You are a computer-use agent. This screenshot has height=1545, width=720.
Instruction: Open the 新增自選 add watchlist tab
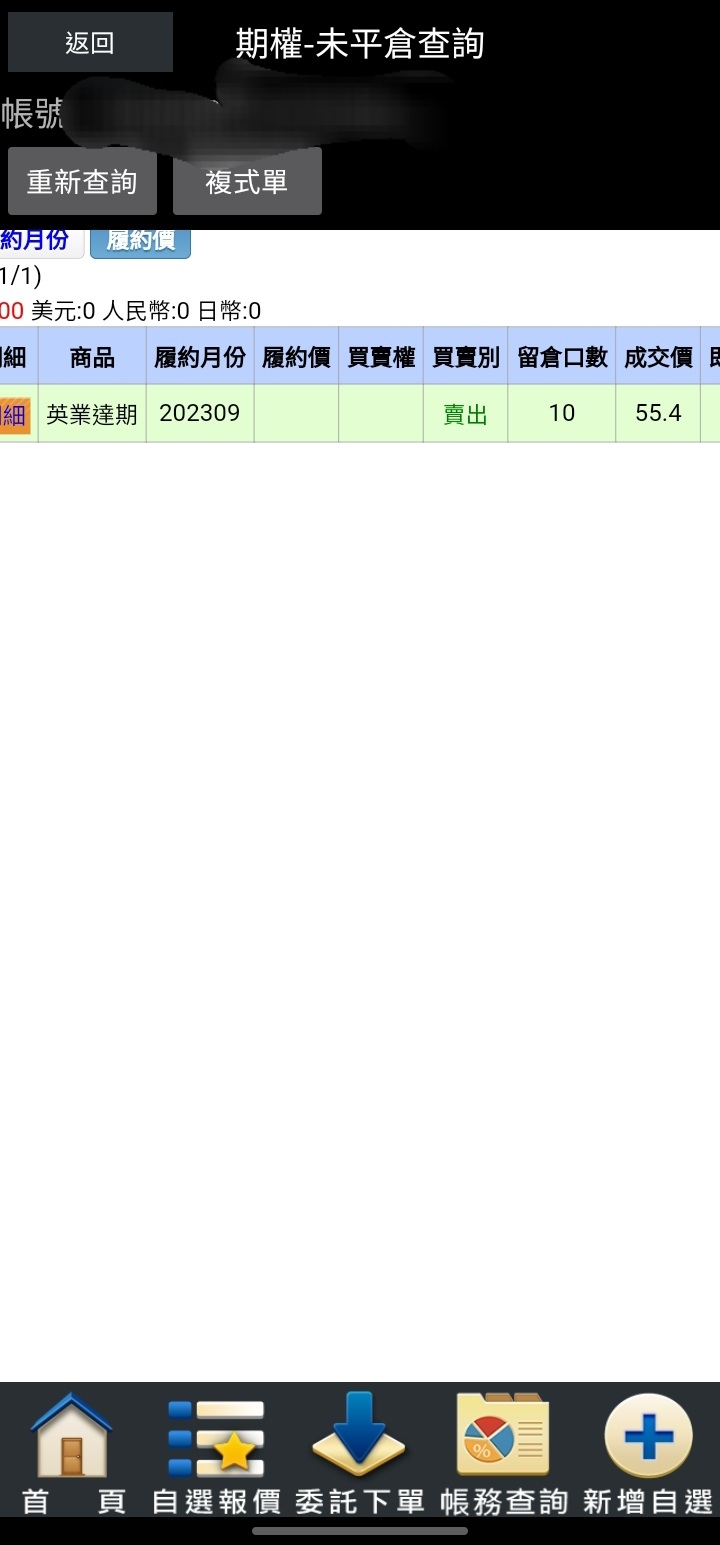tap(647, 1452)
